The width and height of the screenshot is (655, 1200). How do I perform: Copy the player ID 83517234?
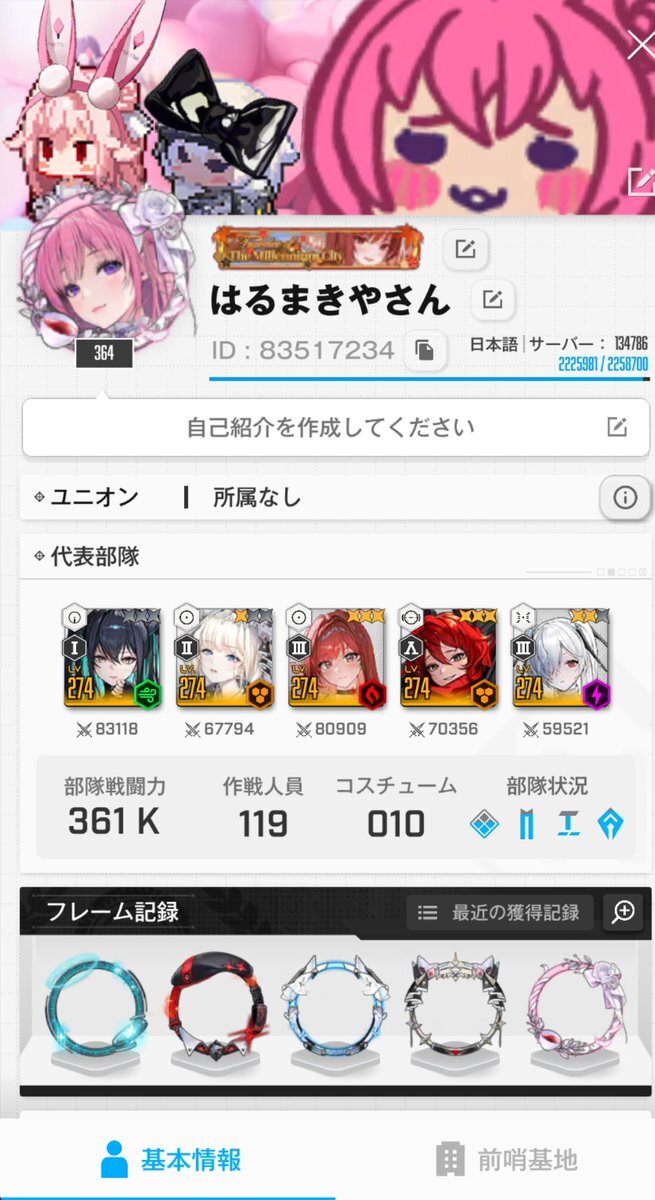tap(424, 350)
